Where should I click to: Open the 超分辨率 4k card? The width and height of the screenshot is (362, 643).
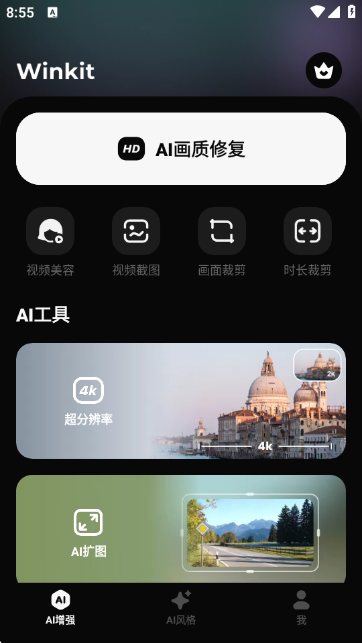(181, 401)
